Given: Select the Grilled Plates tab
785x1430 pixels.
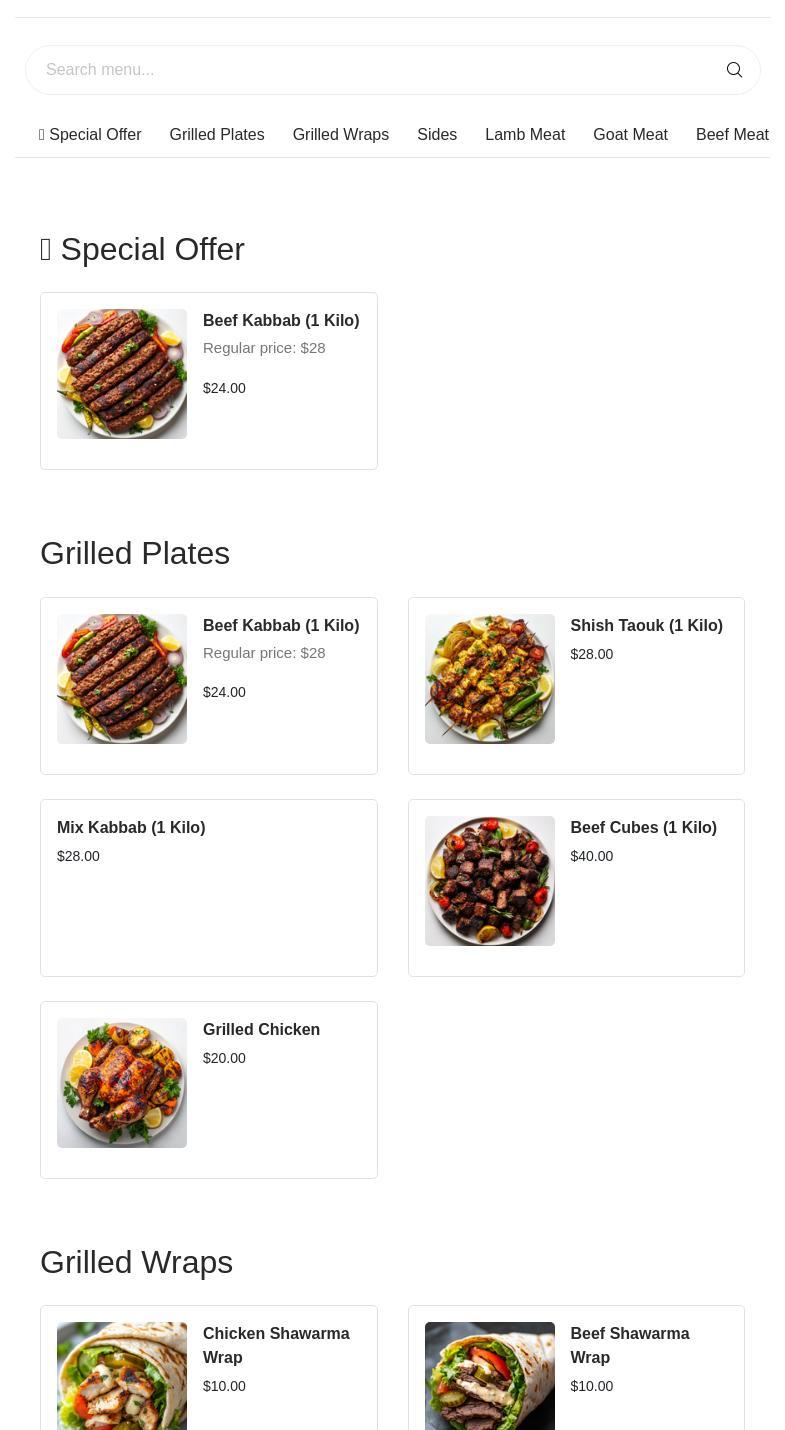Looking at the screenshot, I should [217, 135].
